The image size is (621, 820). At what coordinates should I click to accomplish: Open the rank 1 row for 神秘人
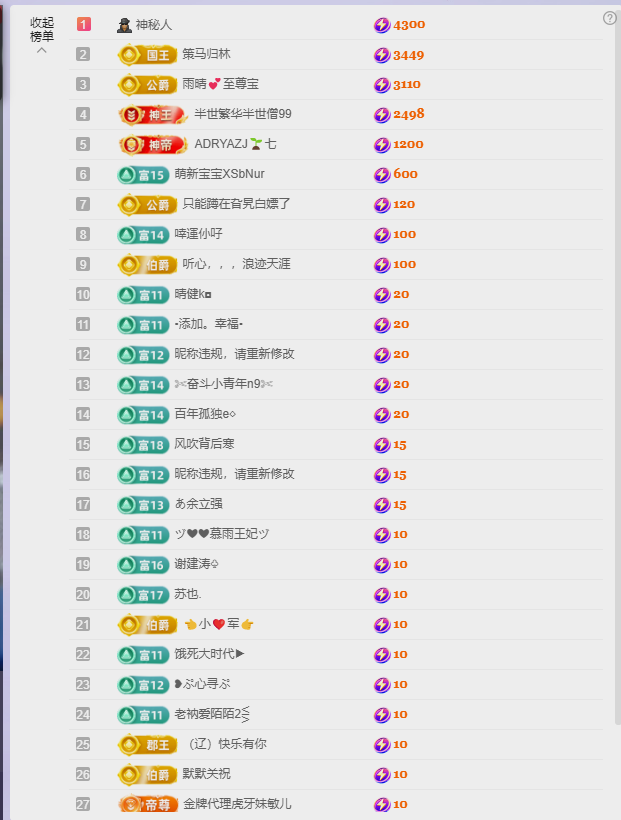point(153,24)
